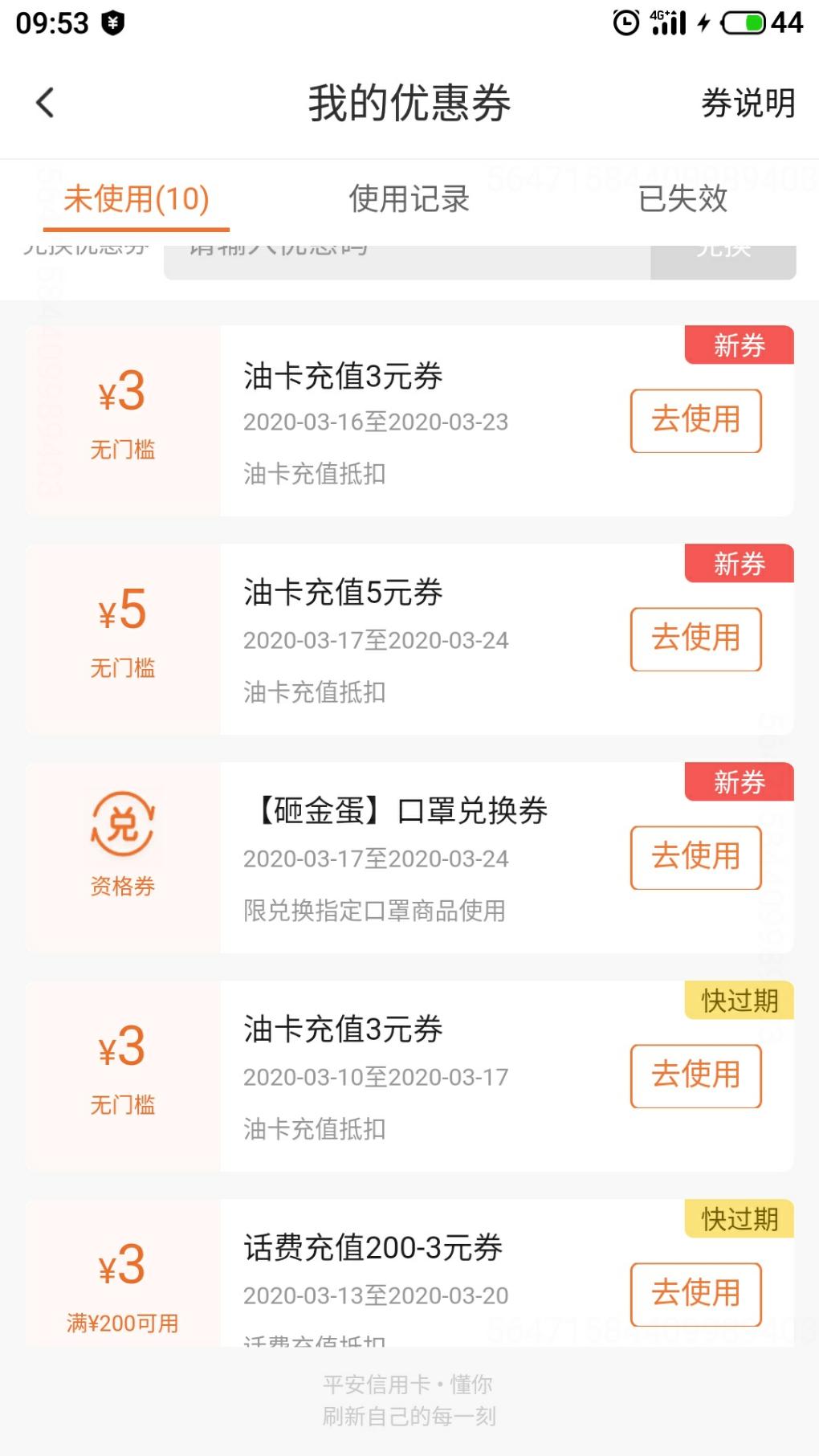Use 油卡充值3元券 expiring 2020-03-17
The height and width of the screenshot is (1456, 819).
point(695,1075)
